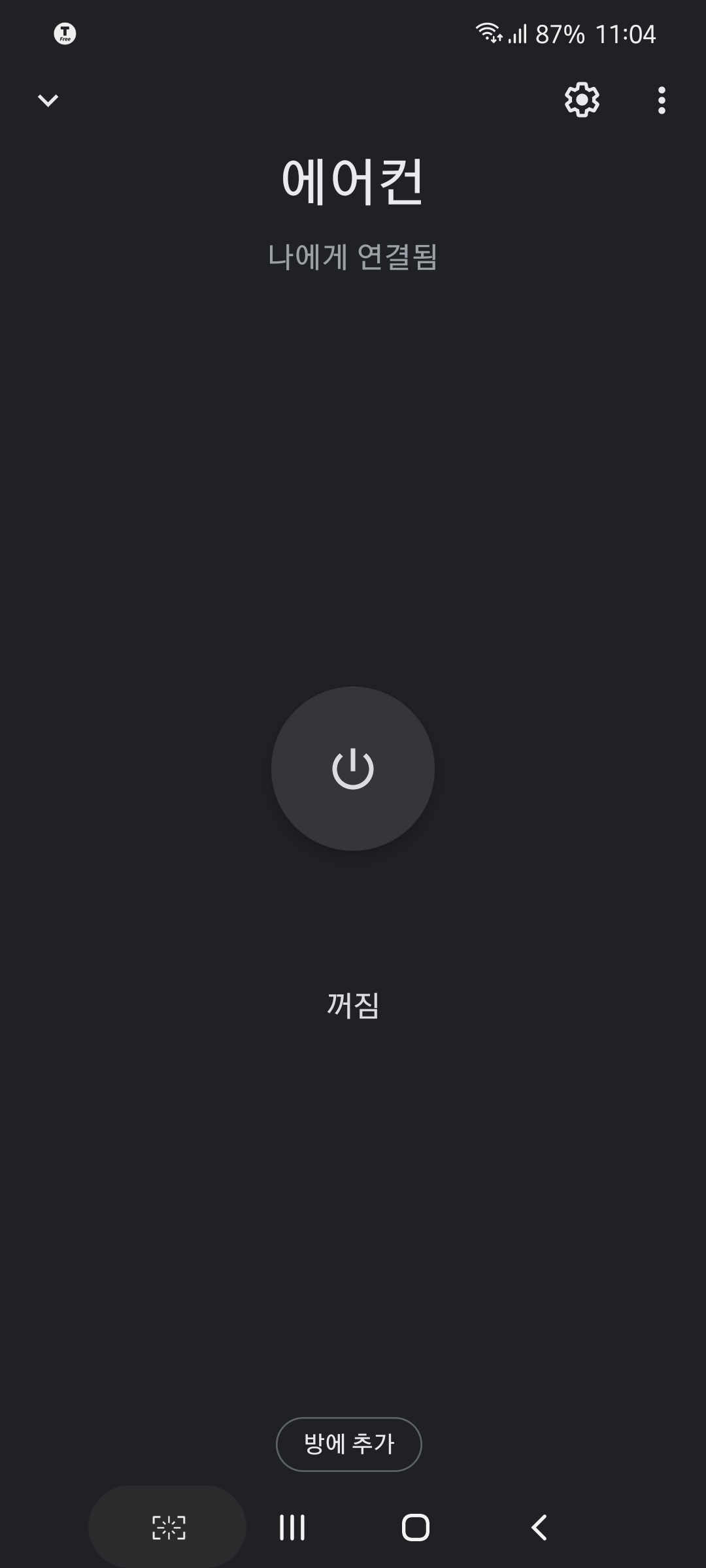Go to the home screen
706x1568 pixels.
[x=416, y=1527]
